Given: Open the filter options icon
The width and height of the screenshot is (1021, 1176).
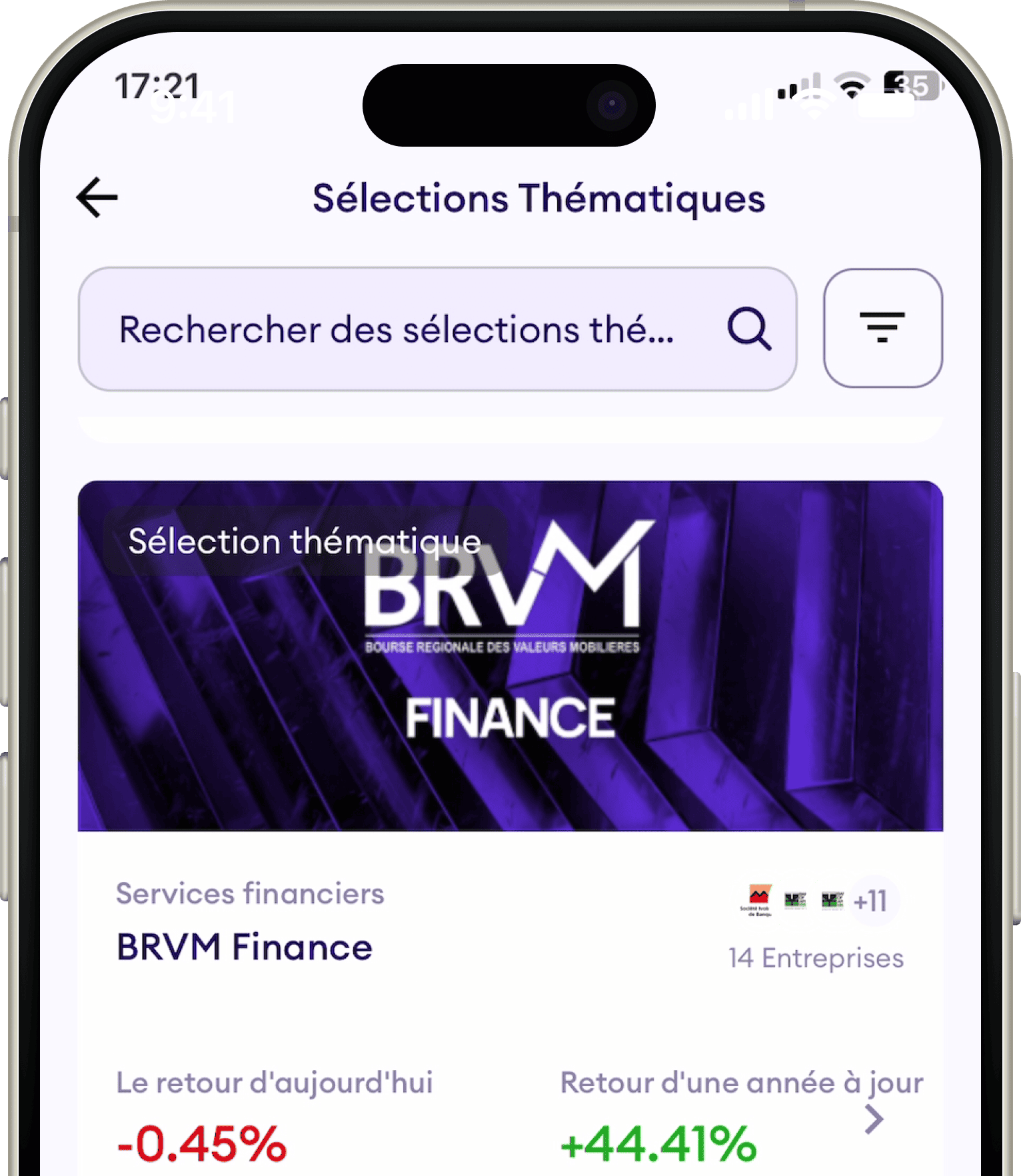Looking at the screenshot, I should tap(882, 329).
